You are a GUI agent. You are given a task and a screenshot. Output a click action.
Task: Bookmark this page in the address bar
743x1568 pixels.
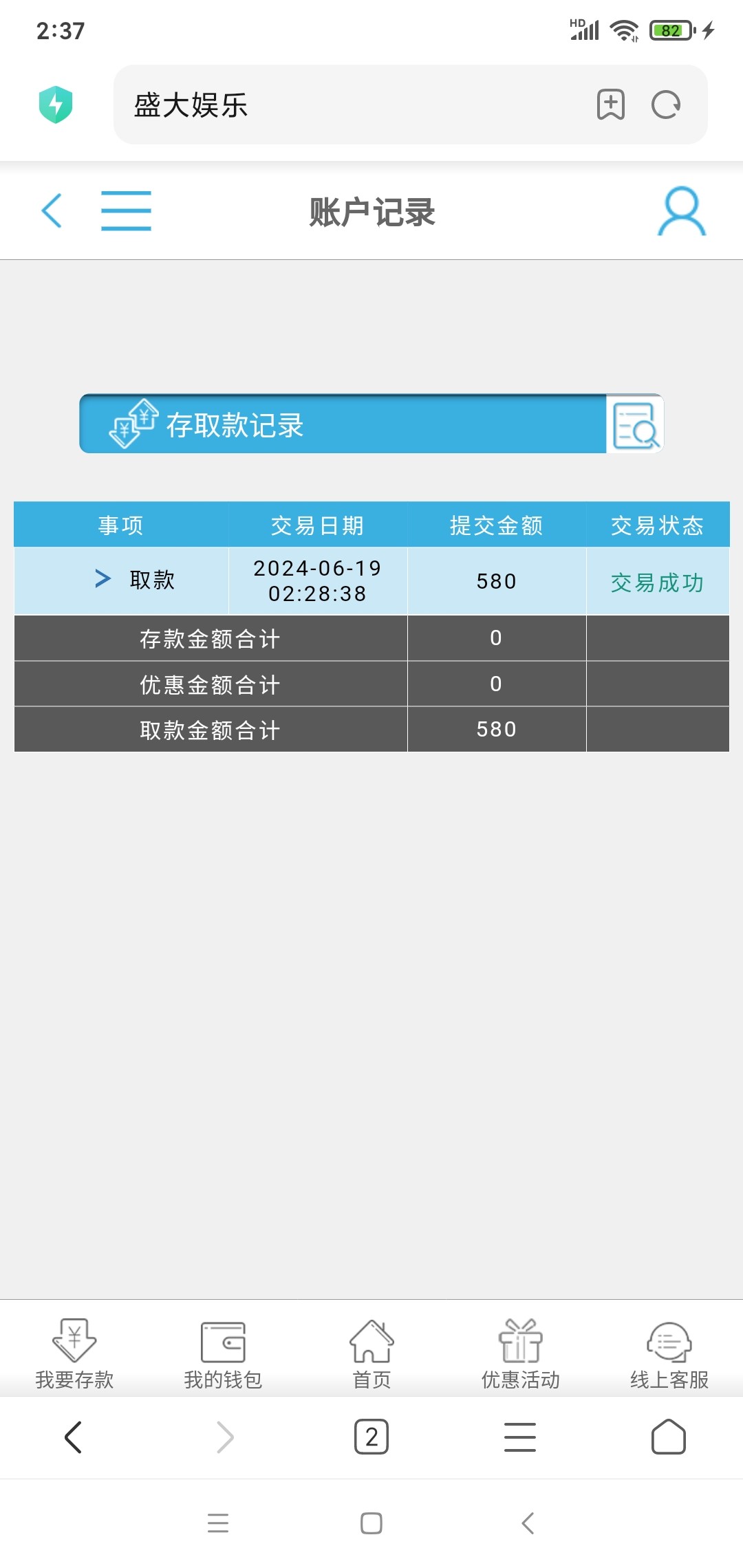pyautogui.click(x=610, y=105)
